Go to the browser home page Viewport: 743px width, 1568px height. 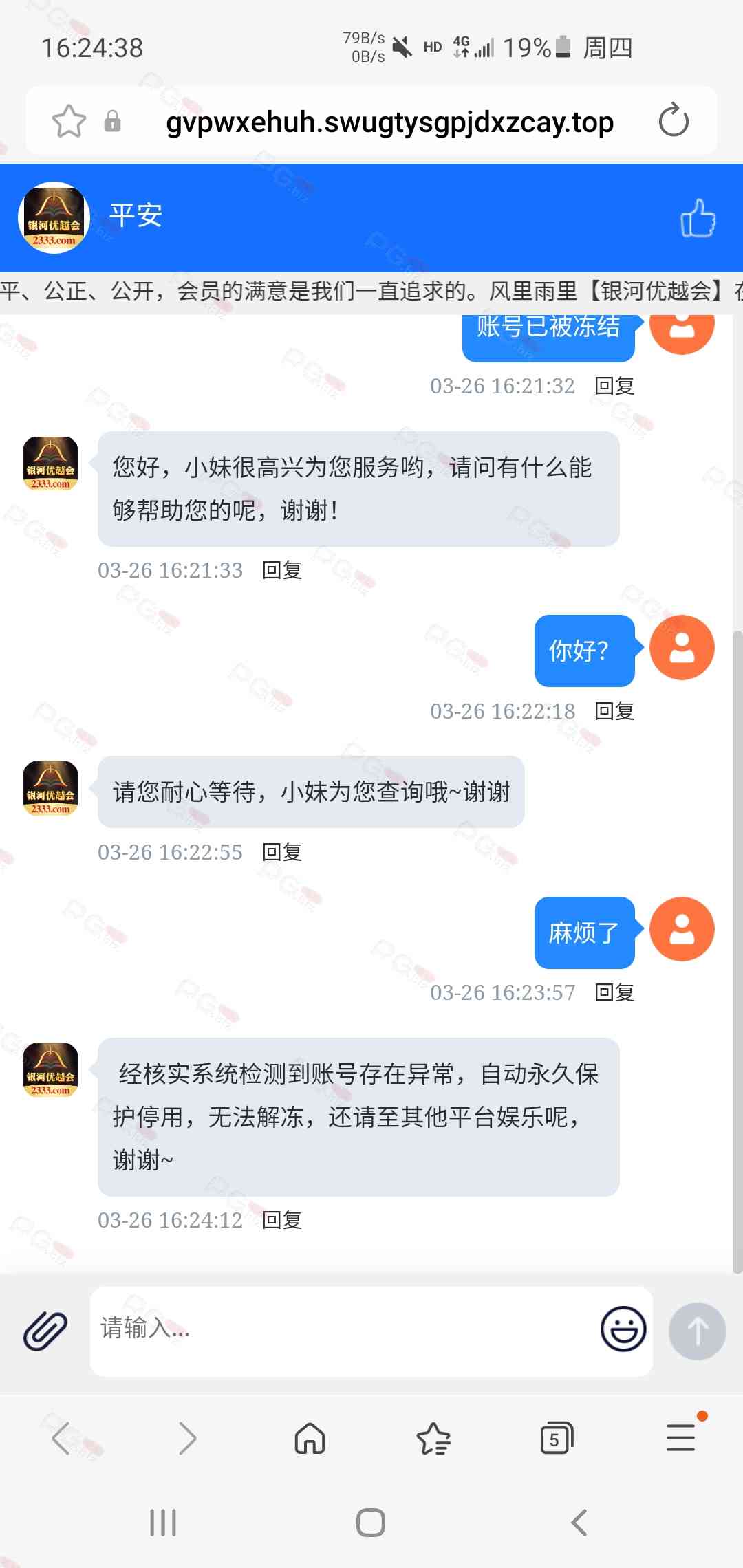tap(310, 1437)
